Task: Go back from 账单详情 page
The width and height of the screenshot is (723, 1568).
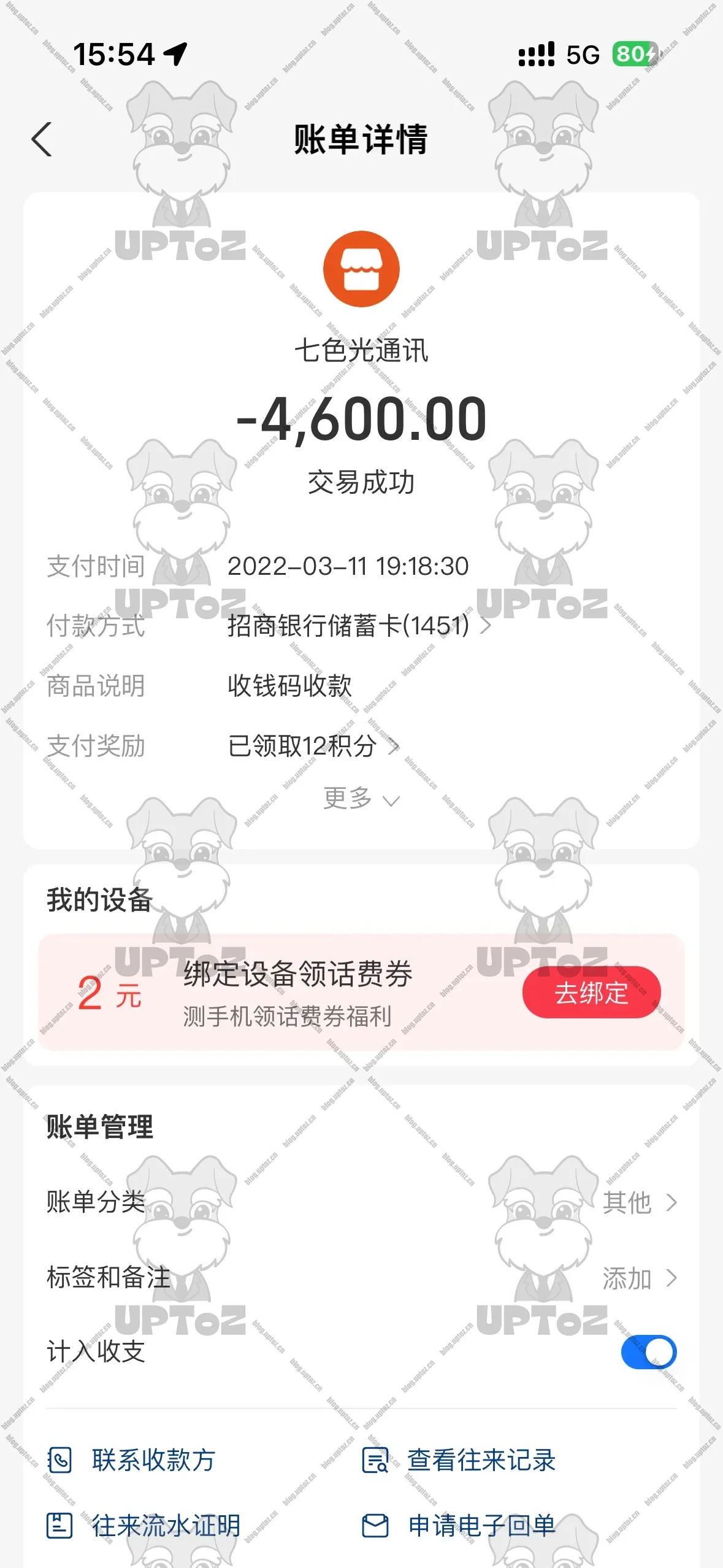Action: pos(42,140)
